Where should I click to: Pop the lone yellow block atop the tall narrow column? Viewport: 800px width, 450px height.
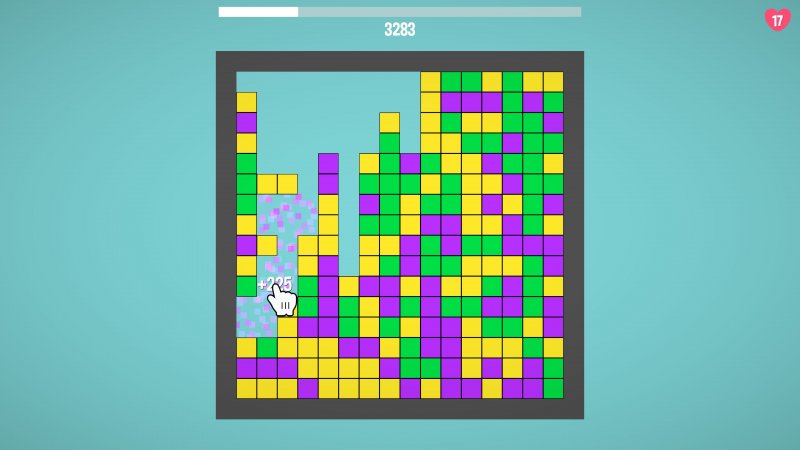389,122
